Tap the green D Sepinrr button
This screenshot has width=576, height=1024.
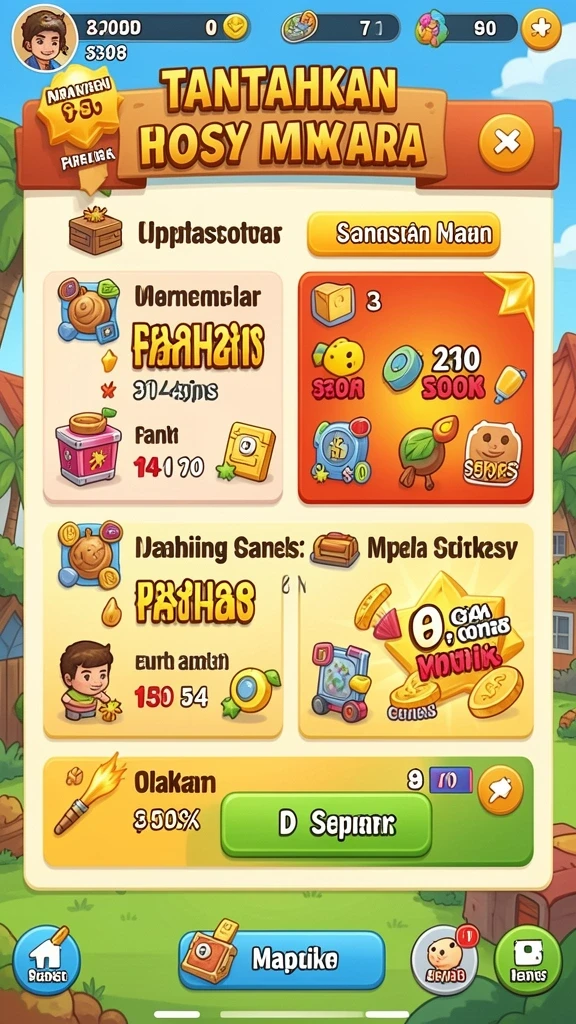tap(326, 824)
